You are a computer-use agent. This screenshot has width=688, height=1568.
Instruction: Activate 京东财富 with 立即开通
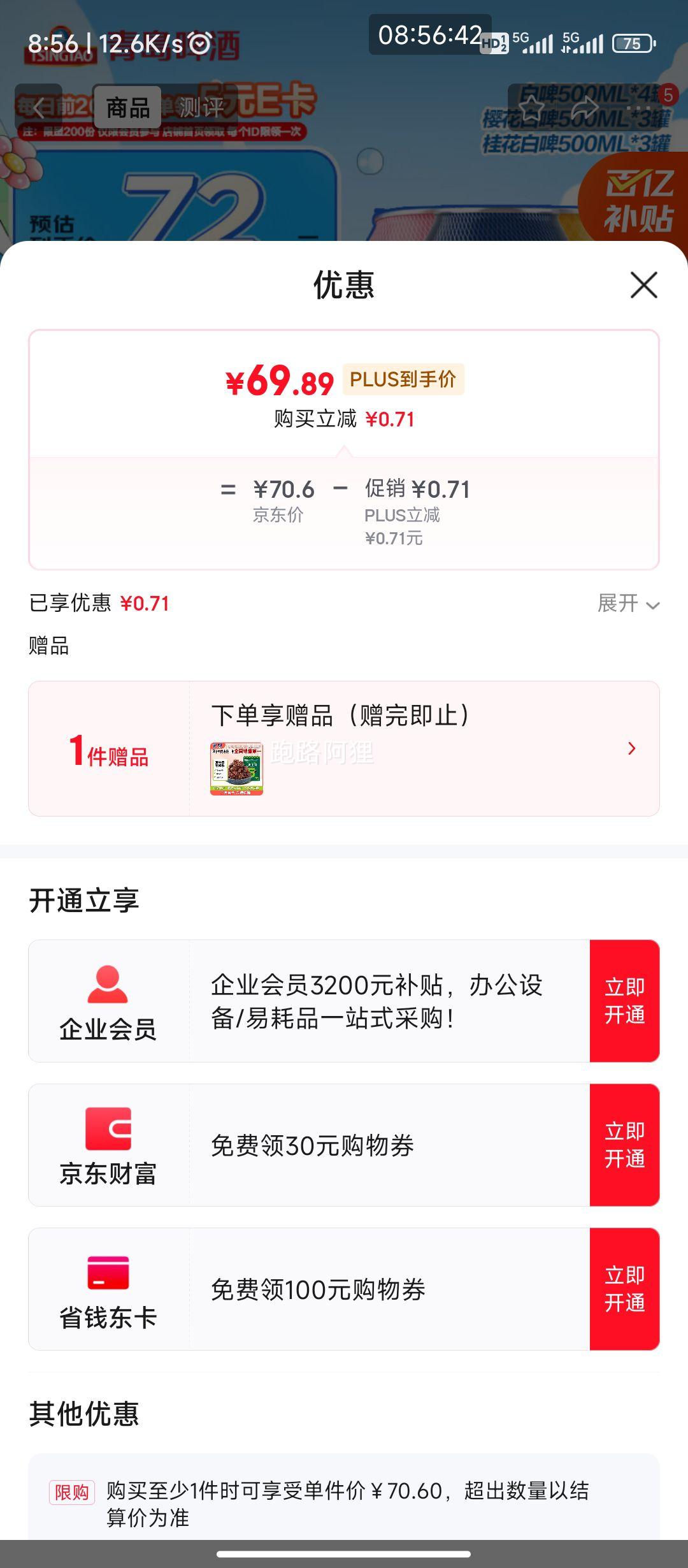coord(624,1145)
